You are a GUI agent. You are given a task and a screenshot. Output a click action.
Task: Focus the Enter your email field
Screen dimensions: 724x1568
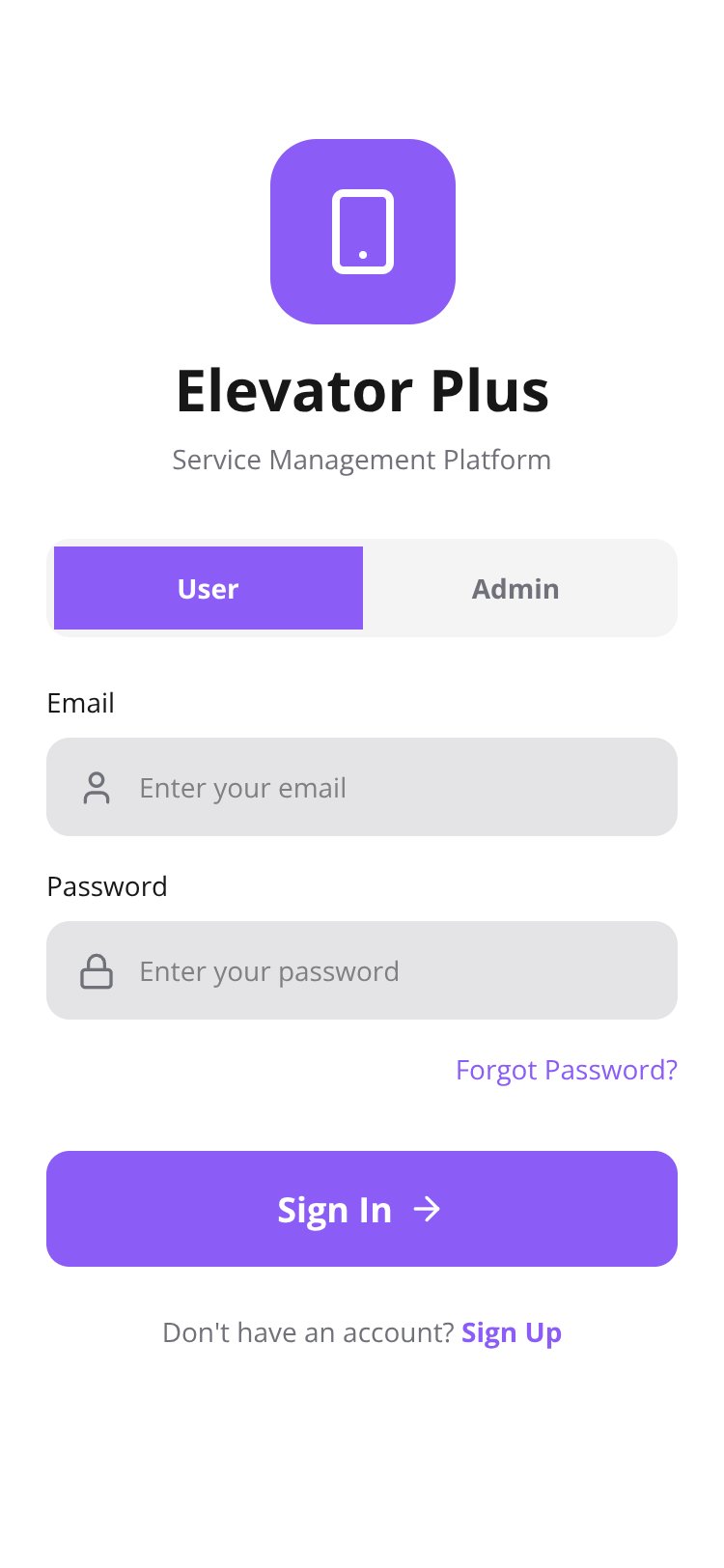pos(362,787)
